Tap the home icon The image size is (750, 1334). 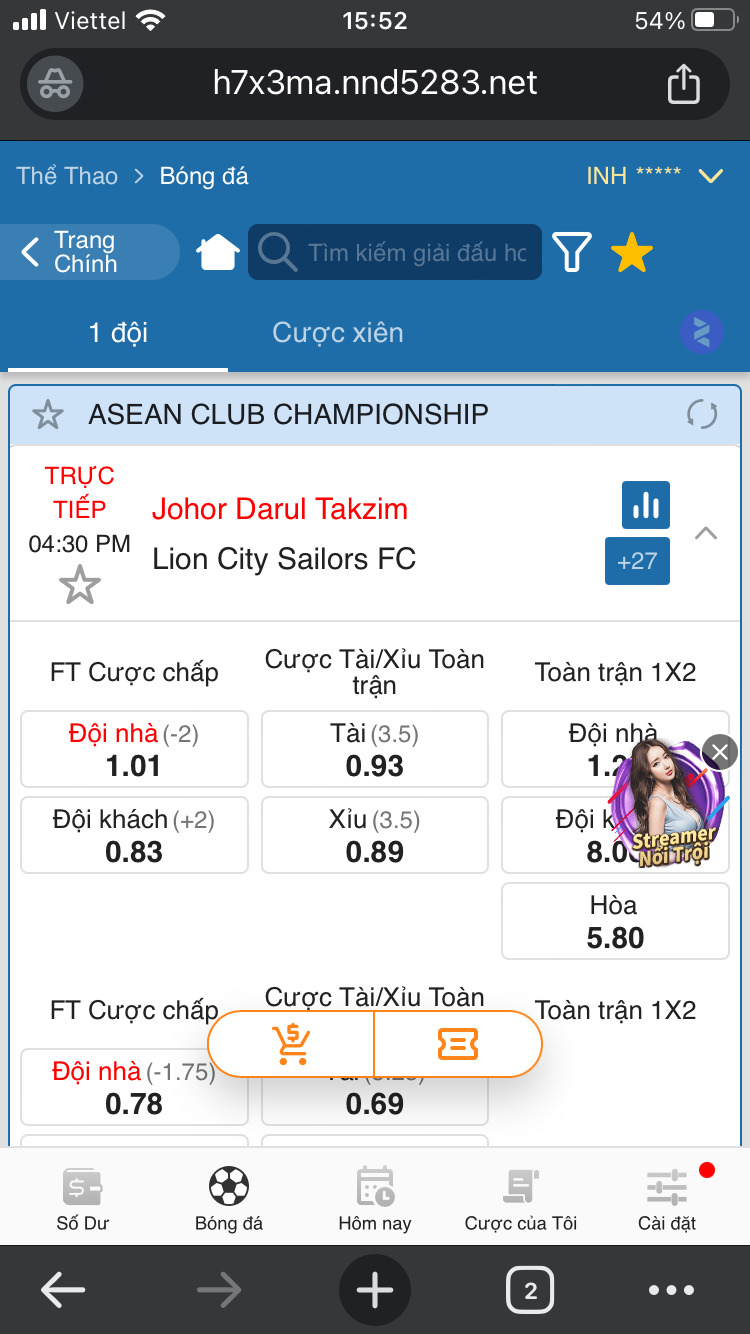[218, 252]
